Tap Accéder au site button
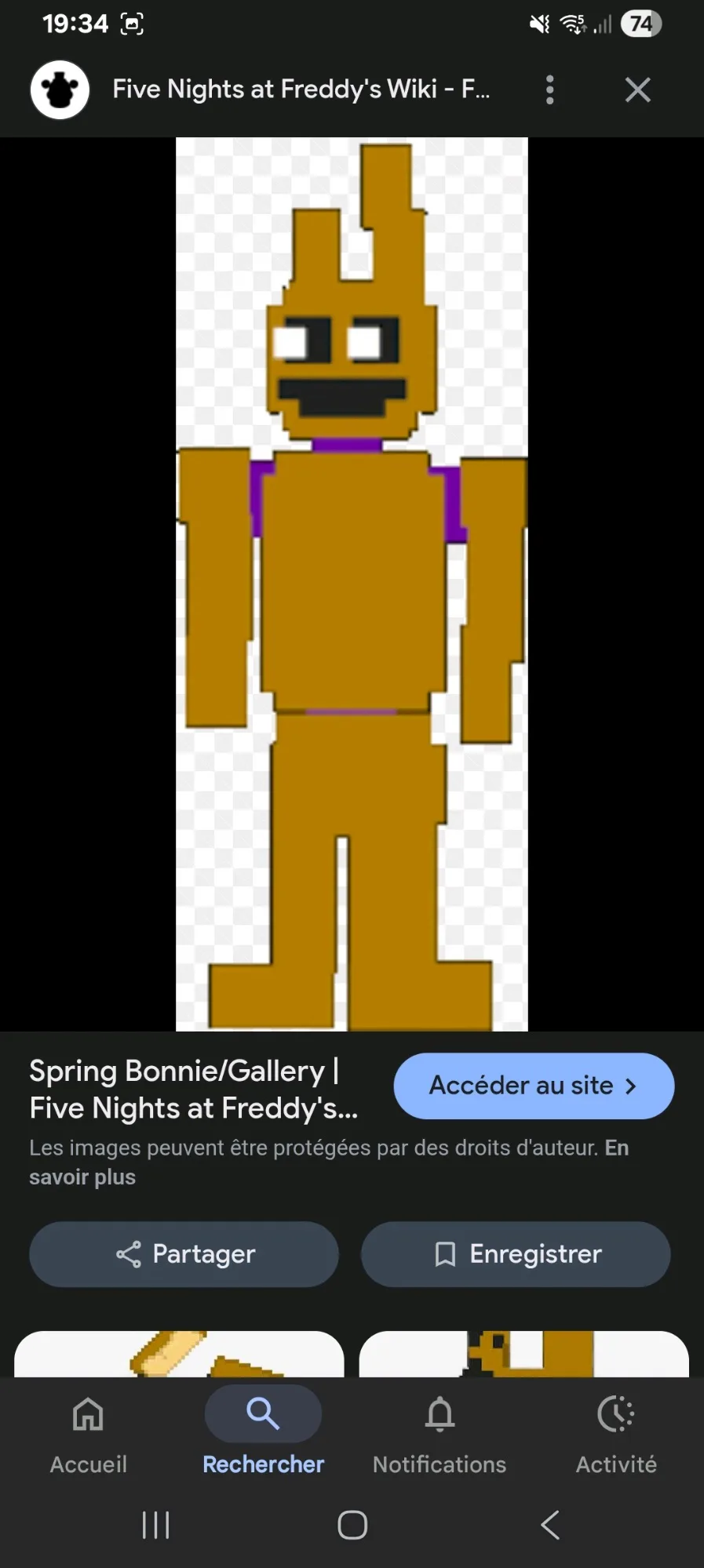 click(534, 1086)
